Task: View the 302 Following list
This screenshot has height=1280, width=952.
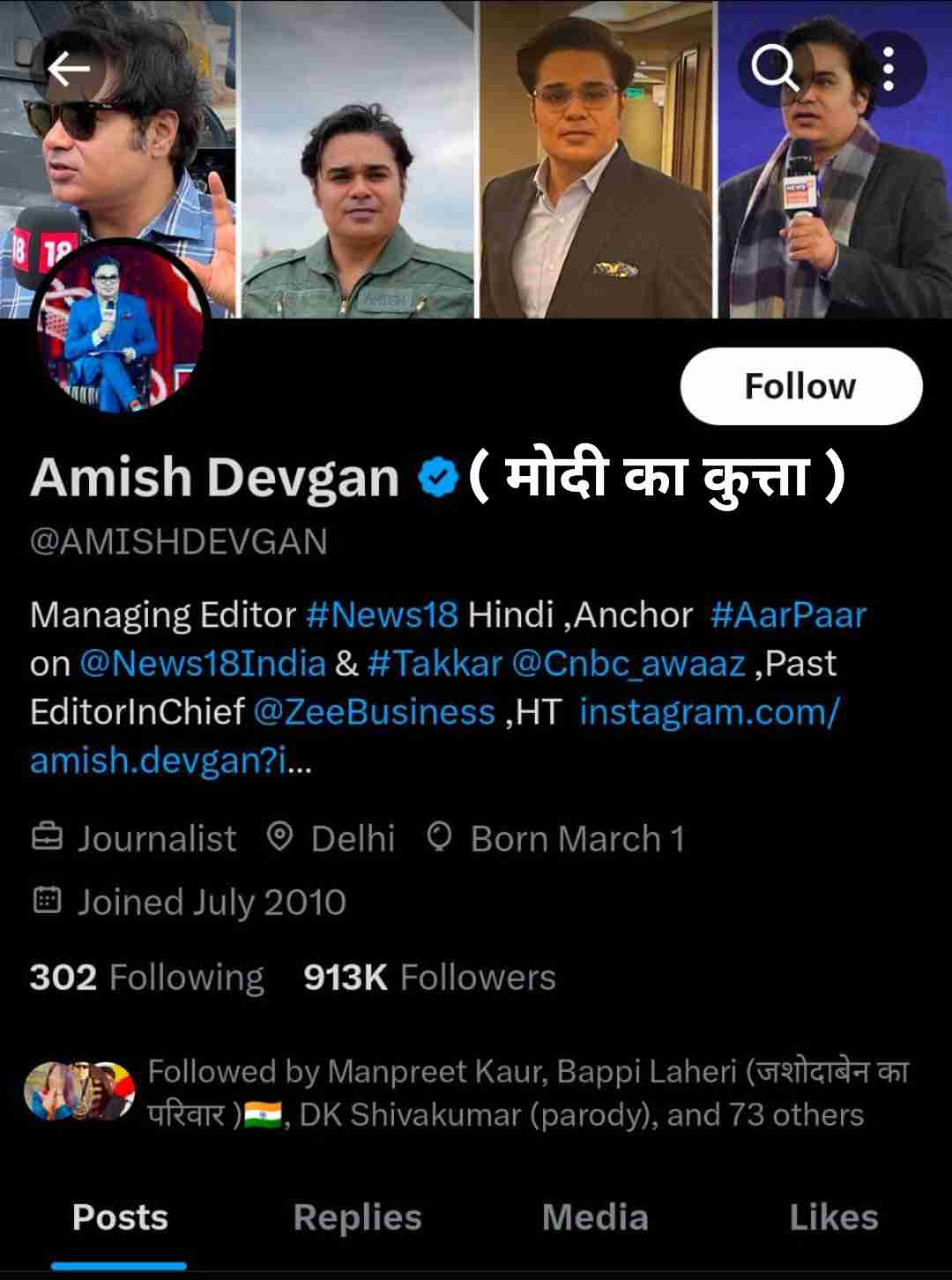Action: [147, 978]
